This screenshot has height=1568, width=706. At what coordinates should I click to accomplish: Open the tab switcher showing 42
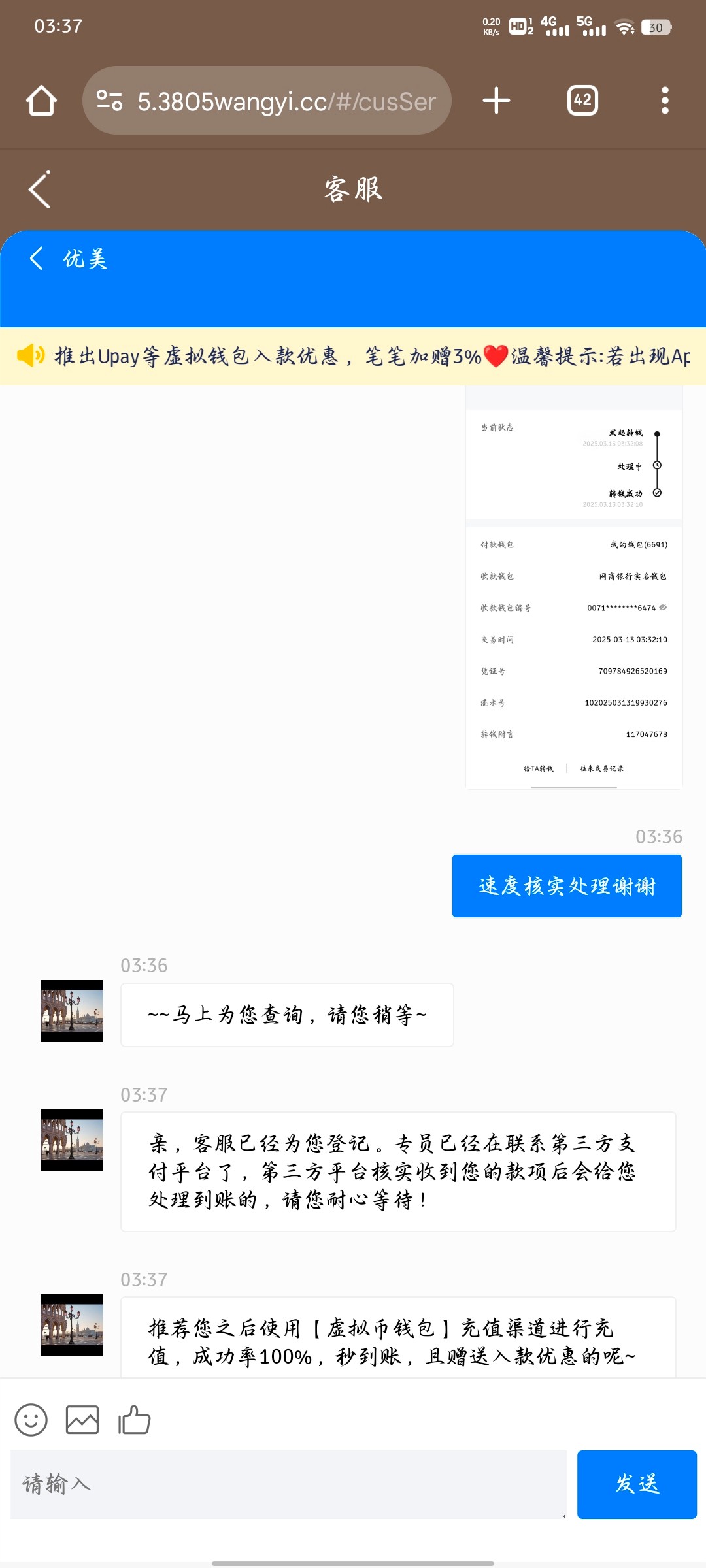tap(582, 101)
